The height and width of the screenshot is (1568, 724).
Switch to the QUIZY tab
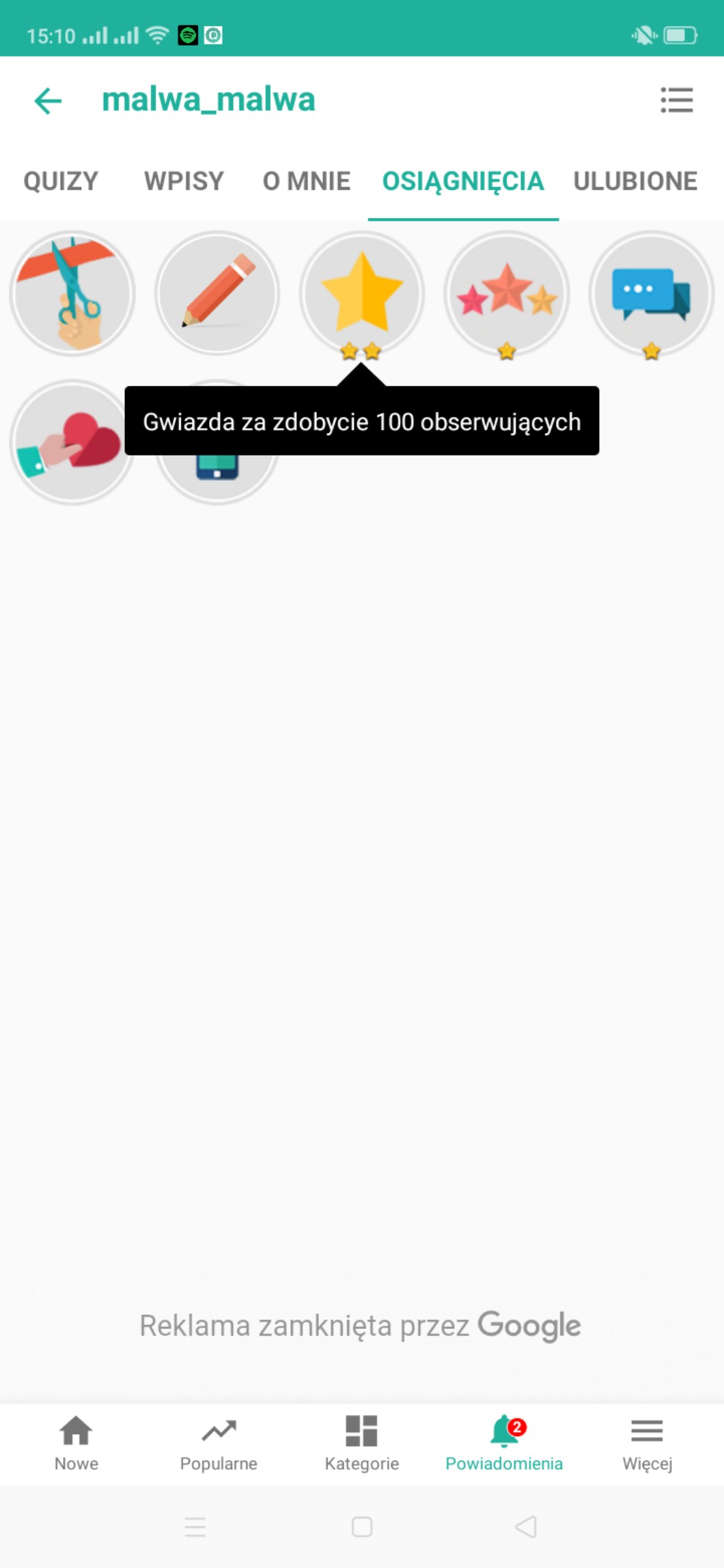coord(61,181)
